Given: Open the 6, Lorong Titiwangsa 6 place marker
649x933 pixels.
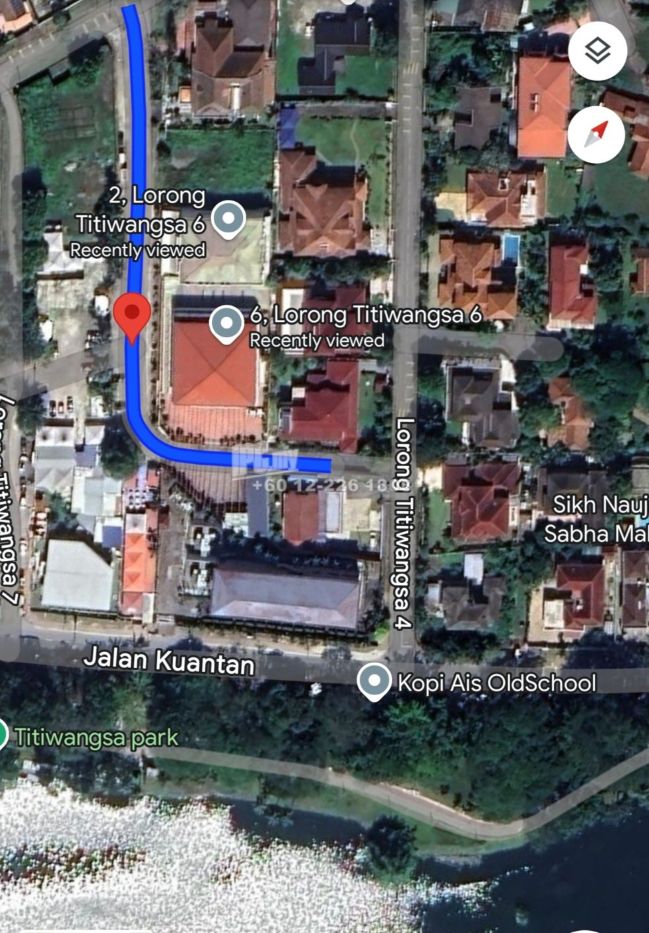Looking at the screenshot, I should click(x=228, y=322).
